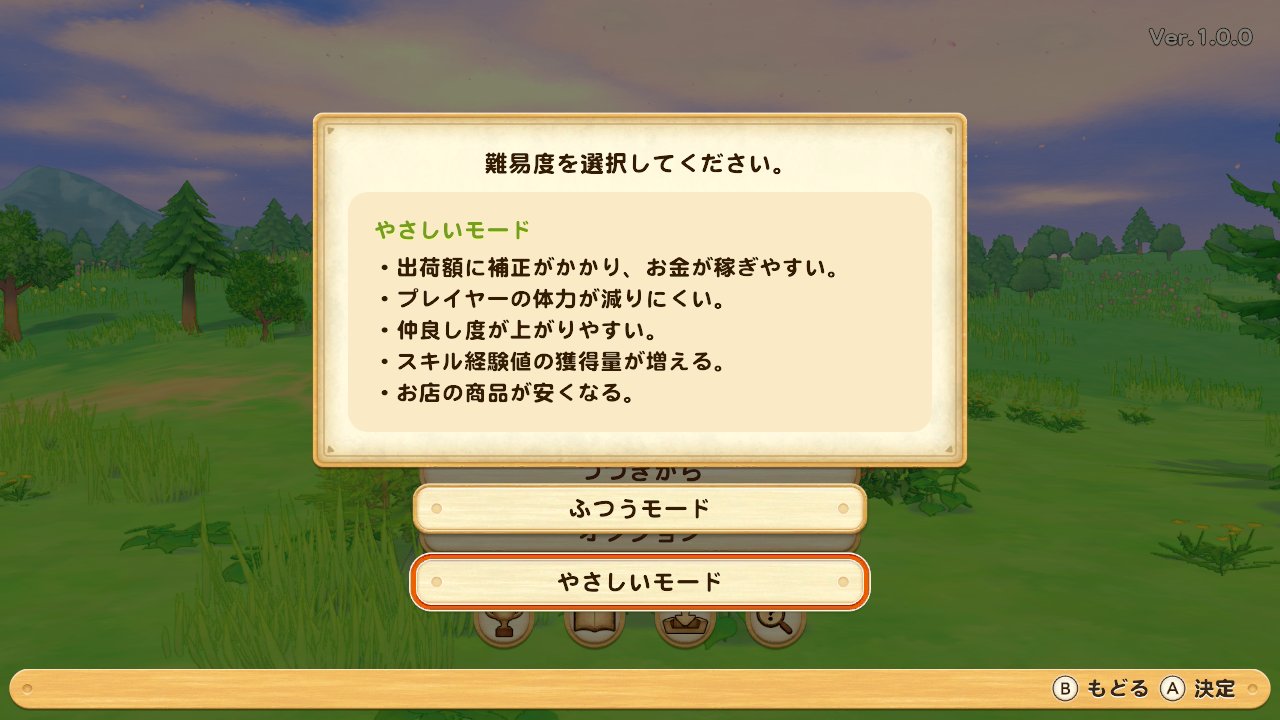Choose the やさしいモード option
Image resolution: width=1280 pixels, height=720 pixels.
[640, 582]
